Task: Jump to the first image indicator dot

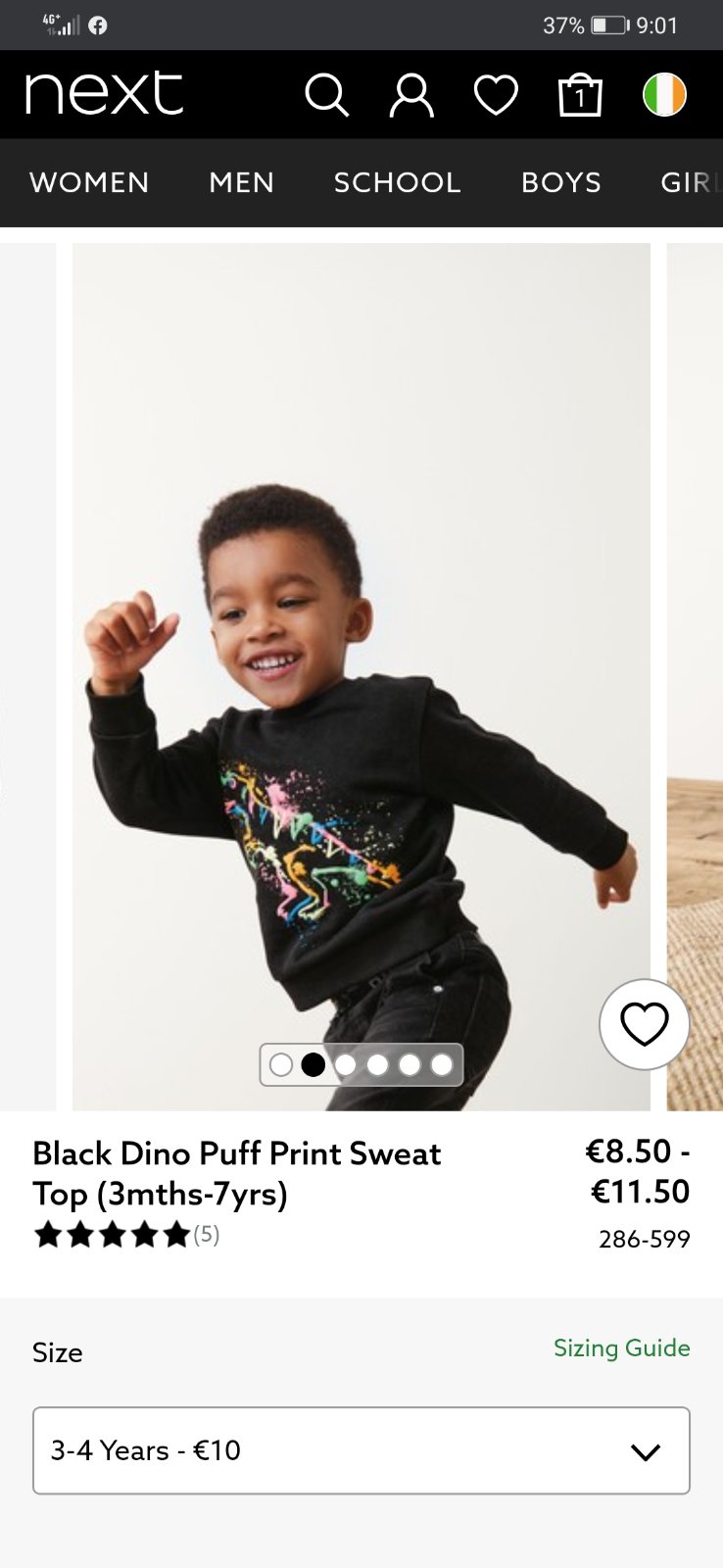Action: (x=281, y=1065)
